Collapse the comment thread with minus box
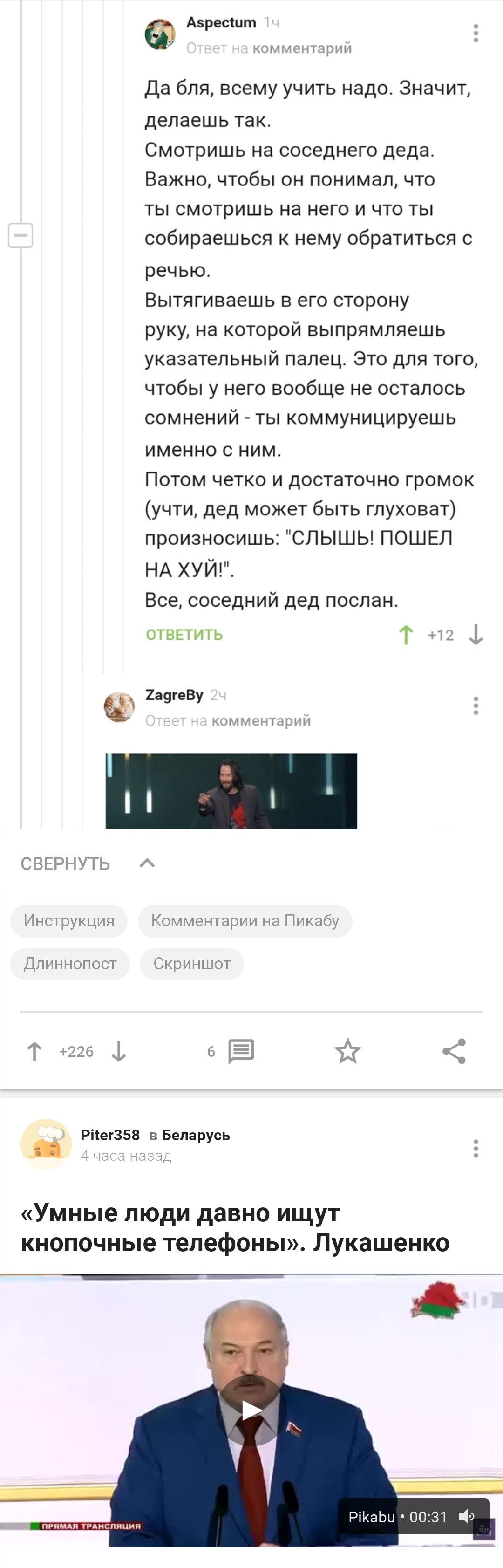Screen dimensions: 503x1568 20,235
